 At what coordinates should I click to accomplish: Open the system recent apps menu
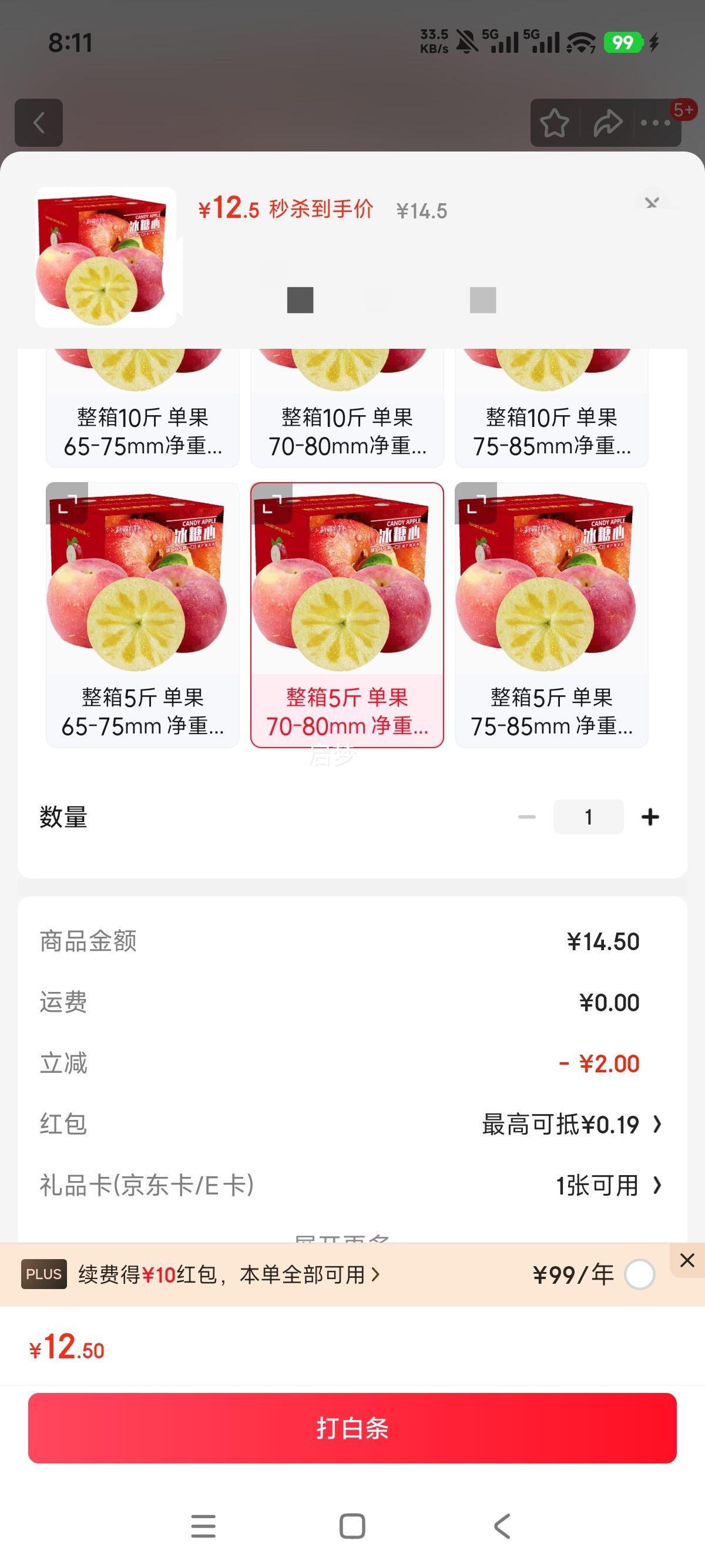click(x=203, y=1526)
